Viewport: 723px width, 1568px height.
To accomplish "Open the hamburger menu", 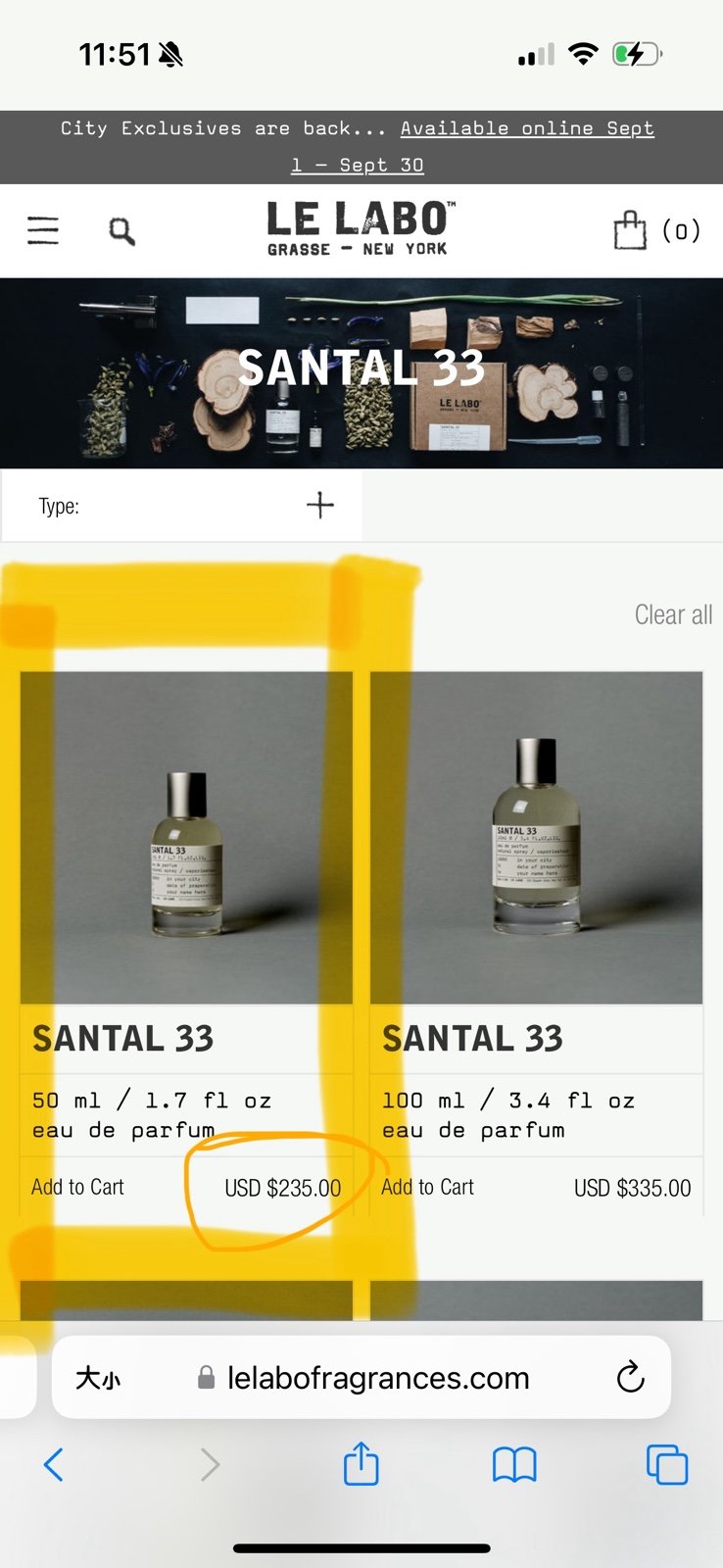I will 43,230.
